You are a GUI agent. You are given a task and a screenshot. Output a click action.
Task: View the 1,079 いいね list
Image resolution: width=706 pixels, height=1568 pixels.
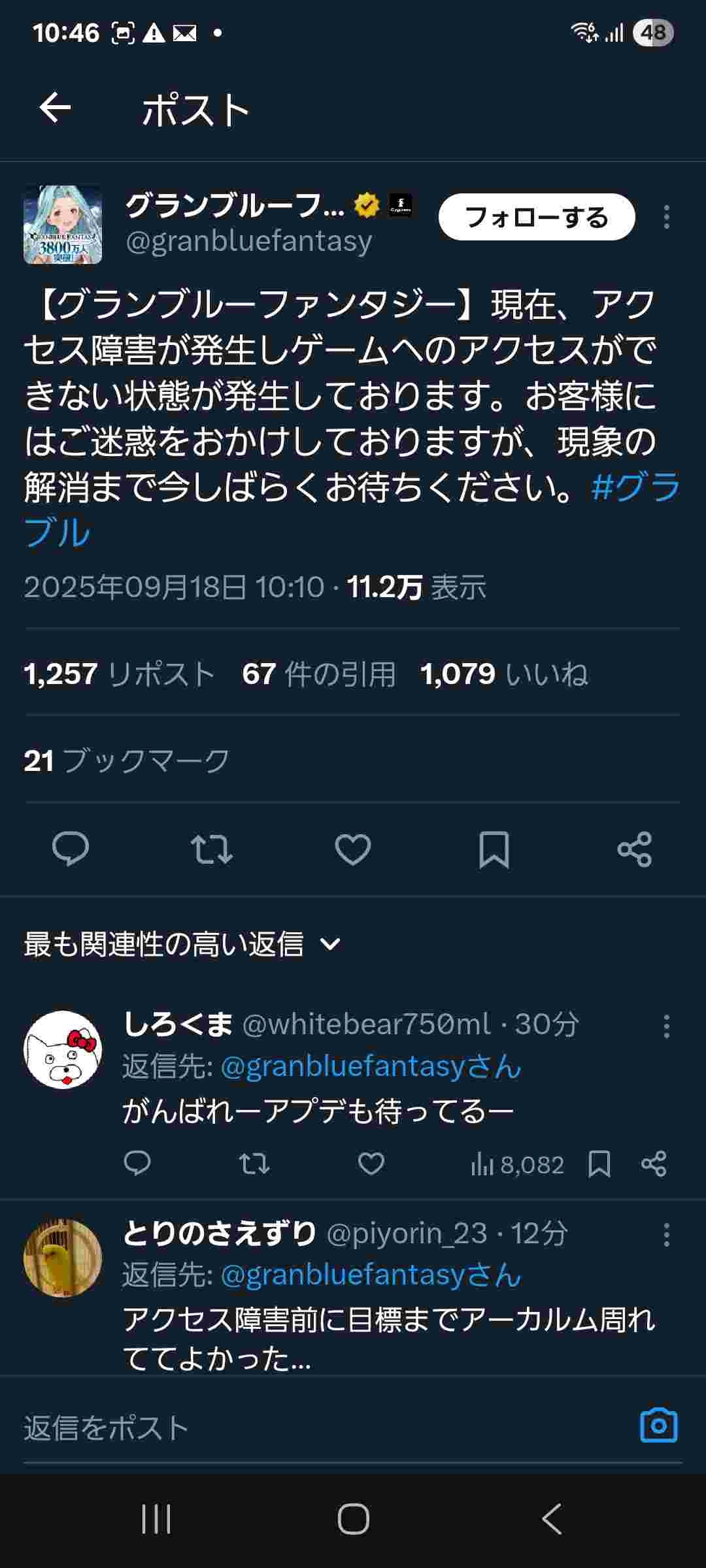coord(504,674)
